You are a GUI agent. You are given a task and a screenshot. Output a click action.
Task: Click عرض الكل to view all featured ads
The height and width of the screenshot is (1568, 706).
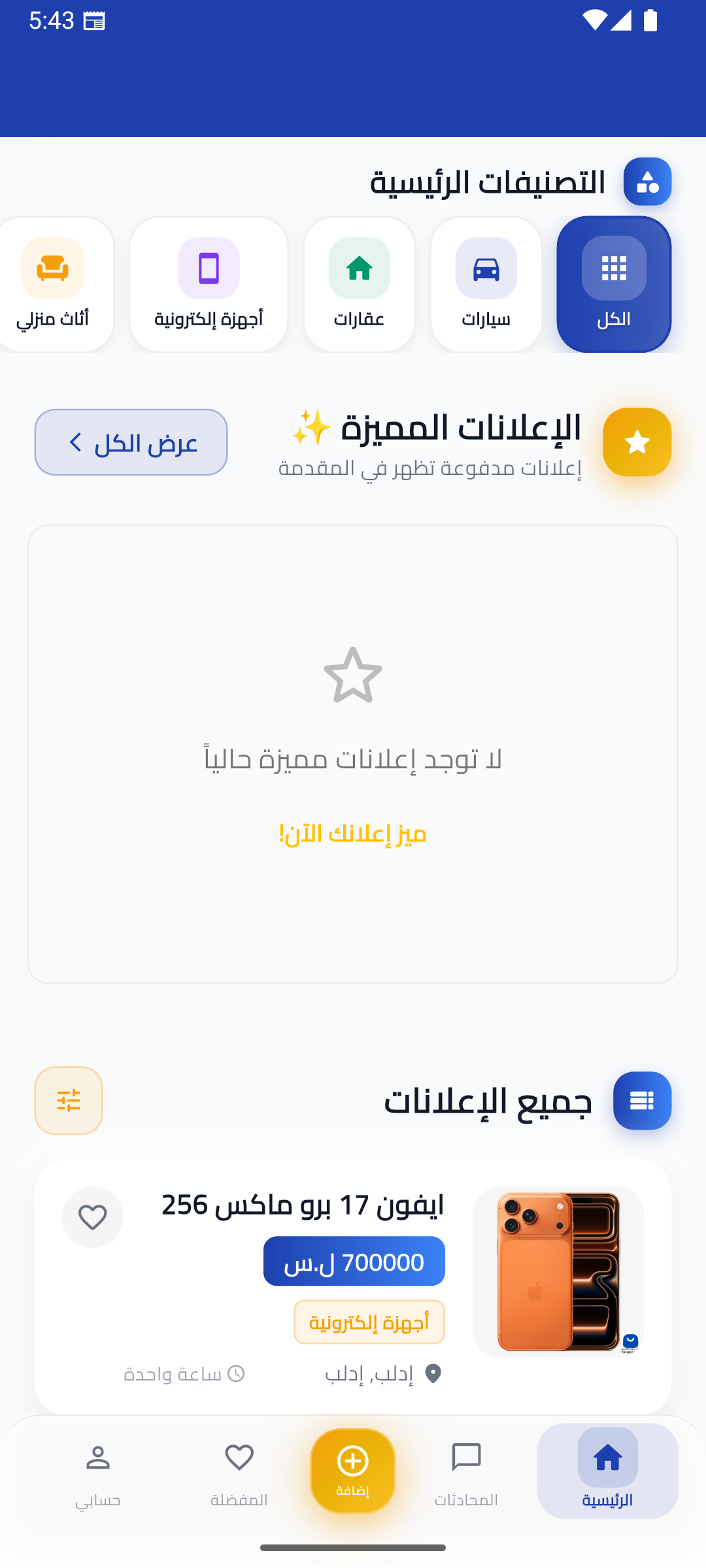[x=131, y=442]
